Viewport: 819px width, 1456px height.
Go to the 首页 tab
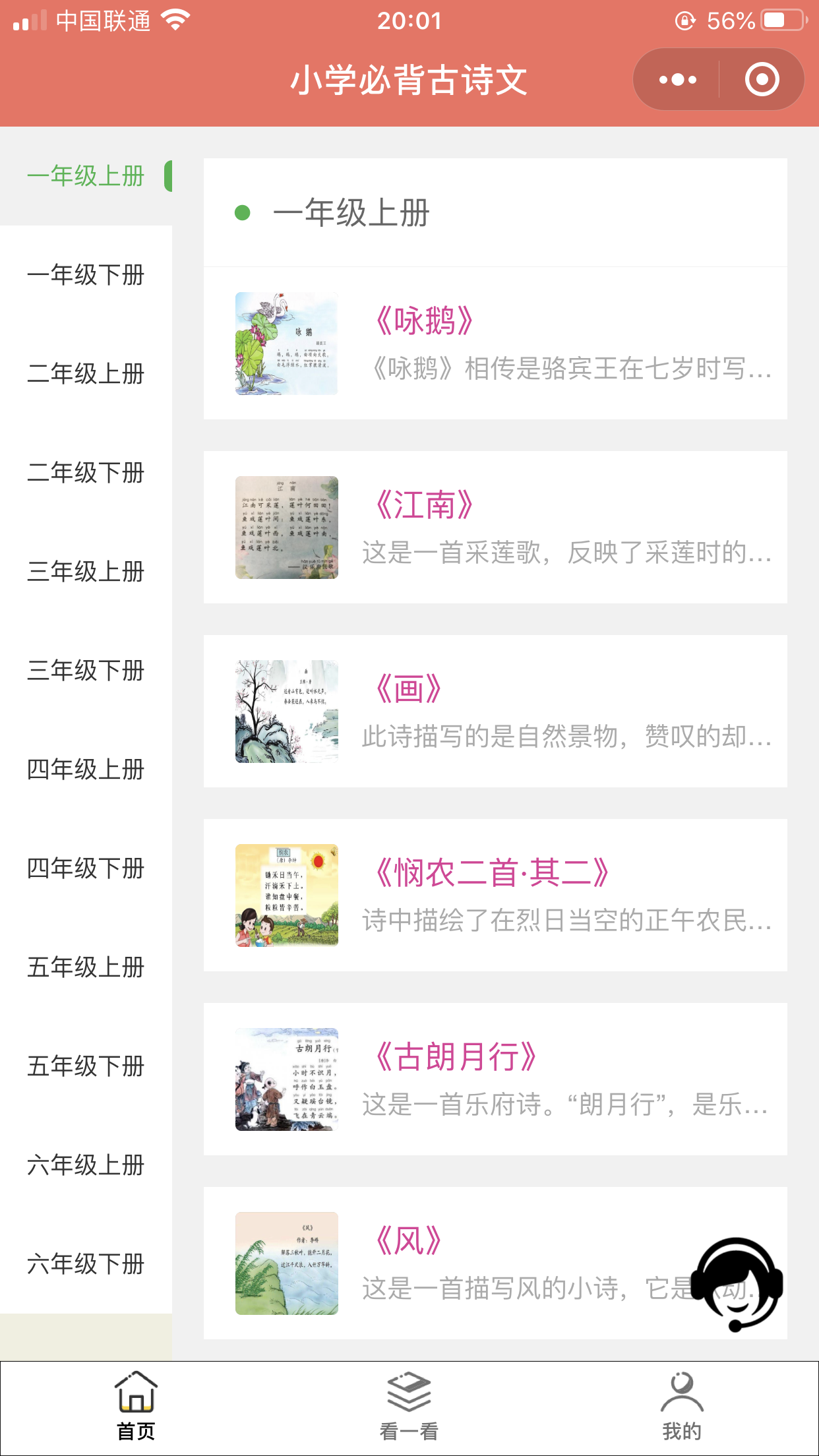[x=136, y=1407]
